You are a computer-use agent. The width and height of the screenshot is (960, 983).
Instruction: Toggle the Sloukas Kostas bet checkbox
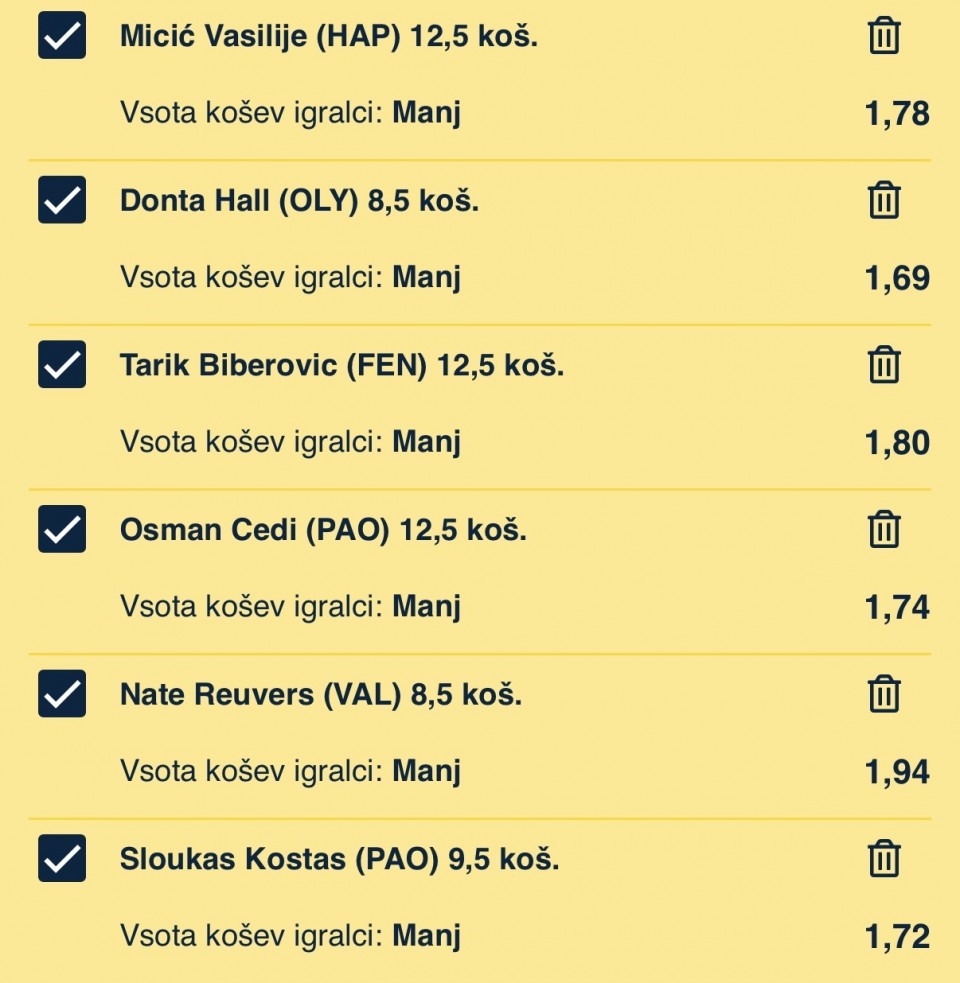click(x=62, y=858)
